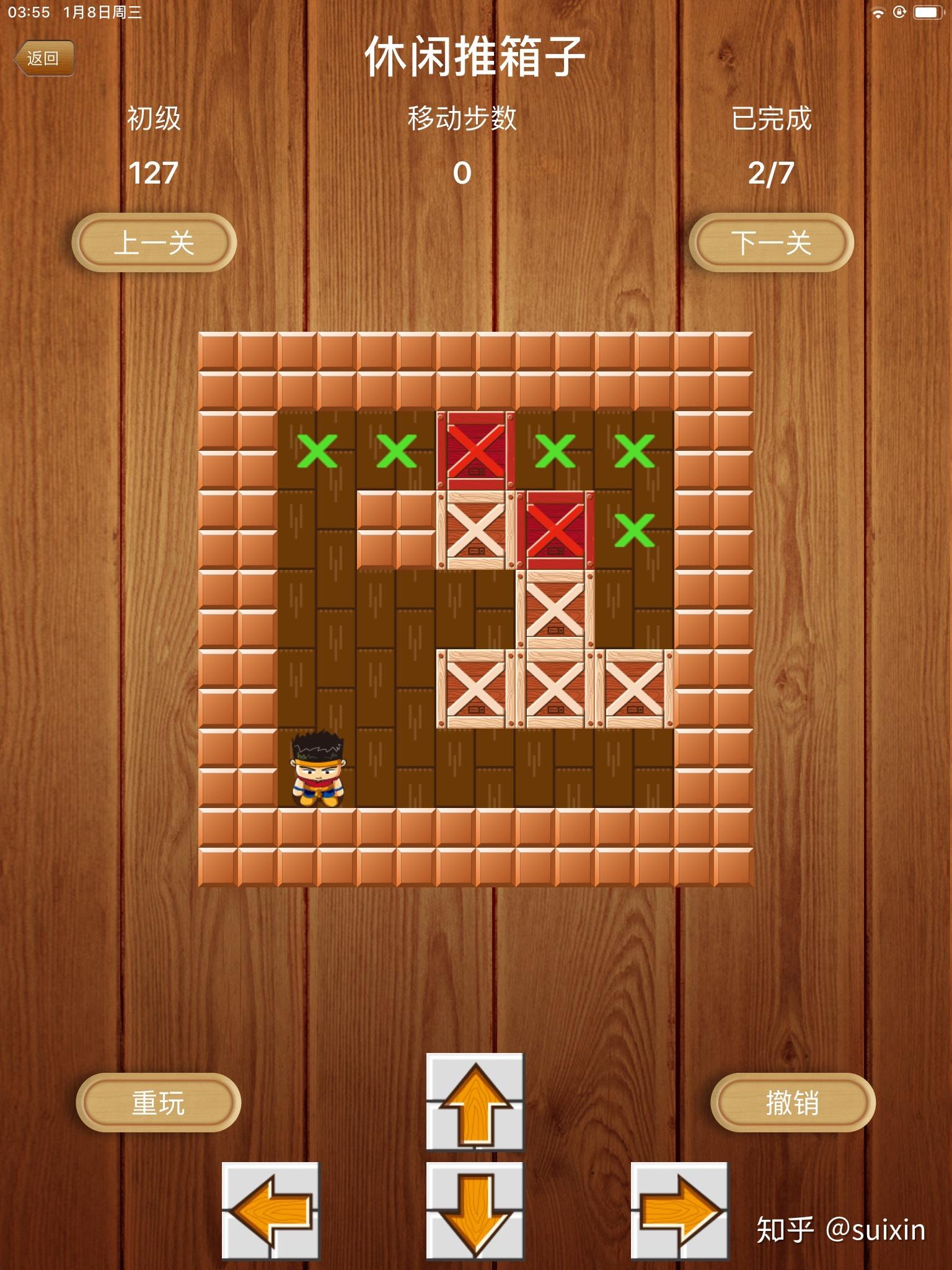This screenshot has width=952, height=1270.
Task: Move the character up with the up arrow
Action: coord(475,1102)
